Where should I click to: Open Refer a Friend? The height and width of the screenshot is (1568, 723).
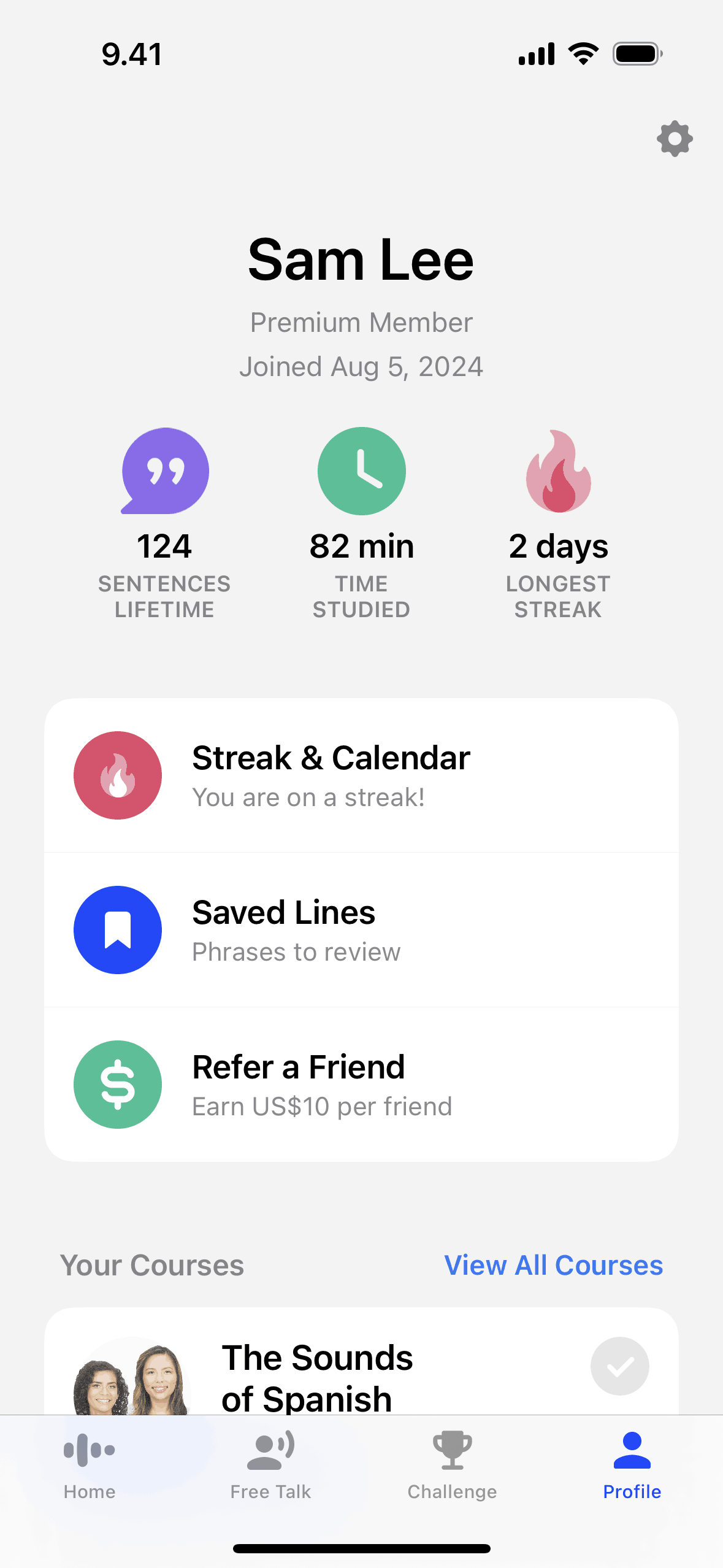(x=361, y=1085)
